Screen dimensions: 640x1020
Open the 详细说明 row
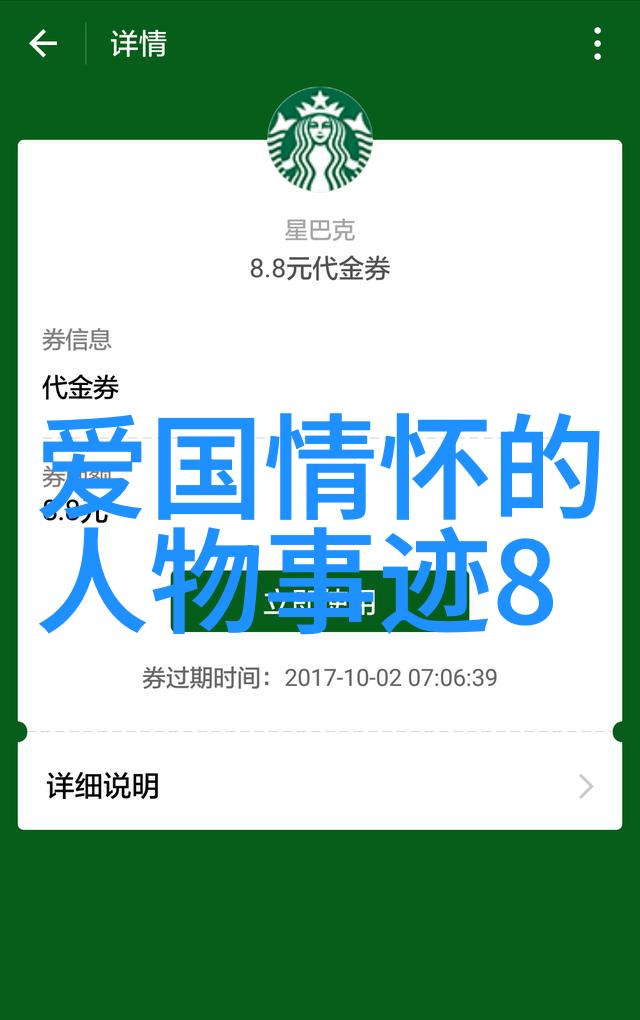click(319, 786)
